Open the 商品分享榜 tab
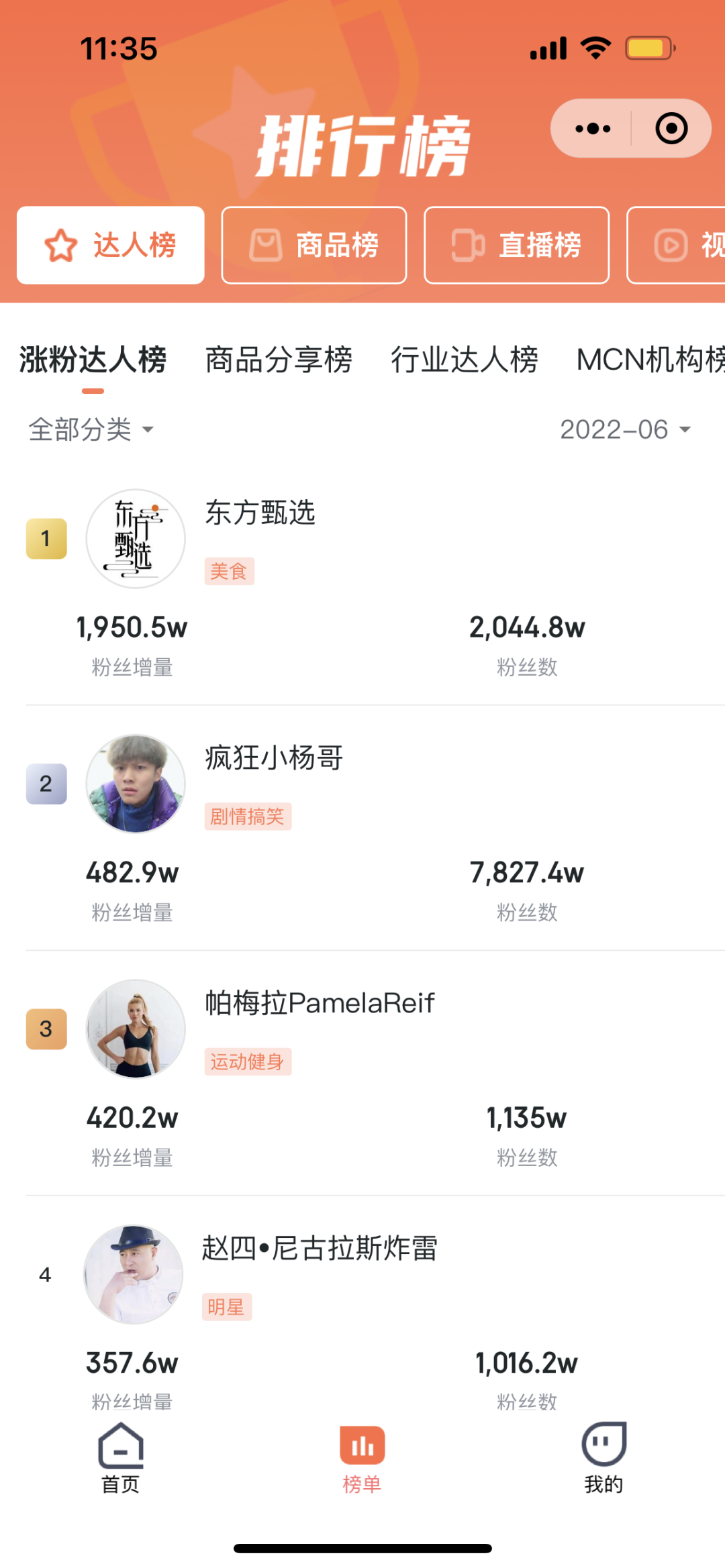Image resolution: width=725 pixels, height=1568 pixels. click(279, 360)
